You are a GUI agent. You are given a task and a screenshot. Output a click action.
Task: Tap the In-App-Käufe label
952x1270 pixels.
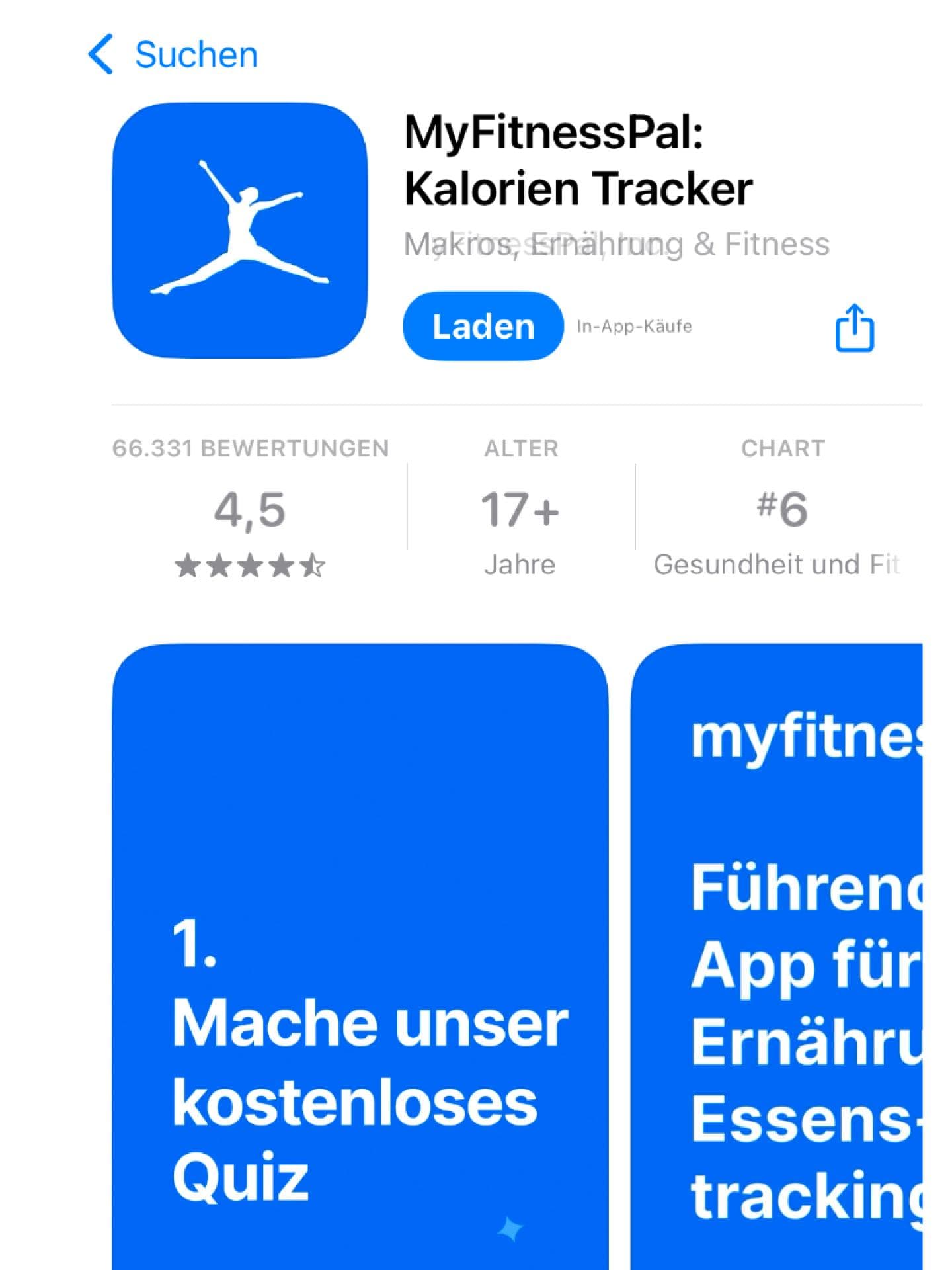pos(633,327)
